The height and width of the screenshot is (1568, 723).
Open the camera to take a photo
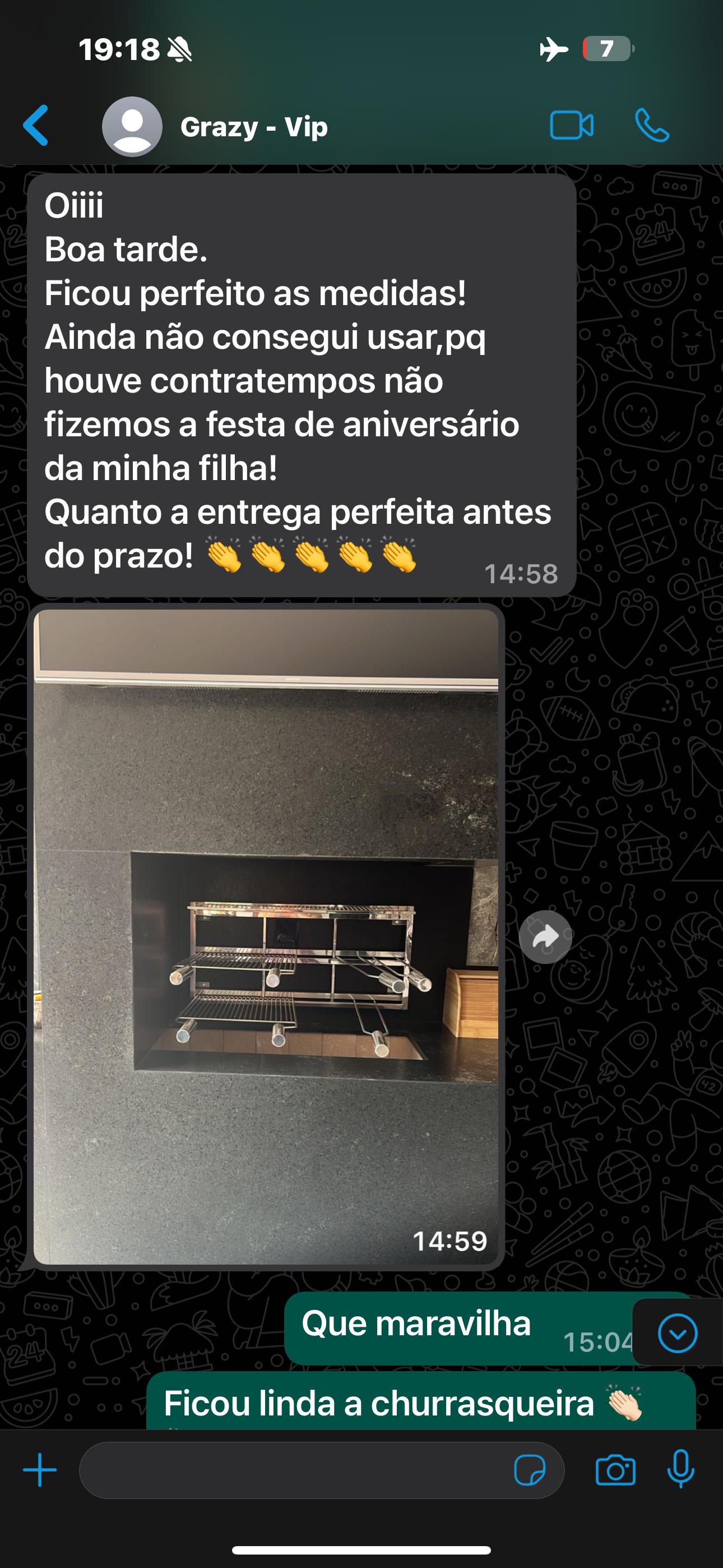[615, 1470]
